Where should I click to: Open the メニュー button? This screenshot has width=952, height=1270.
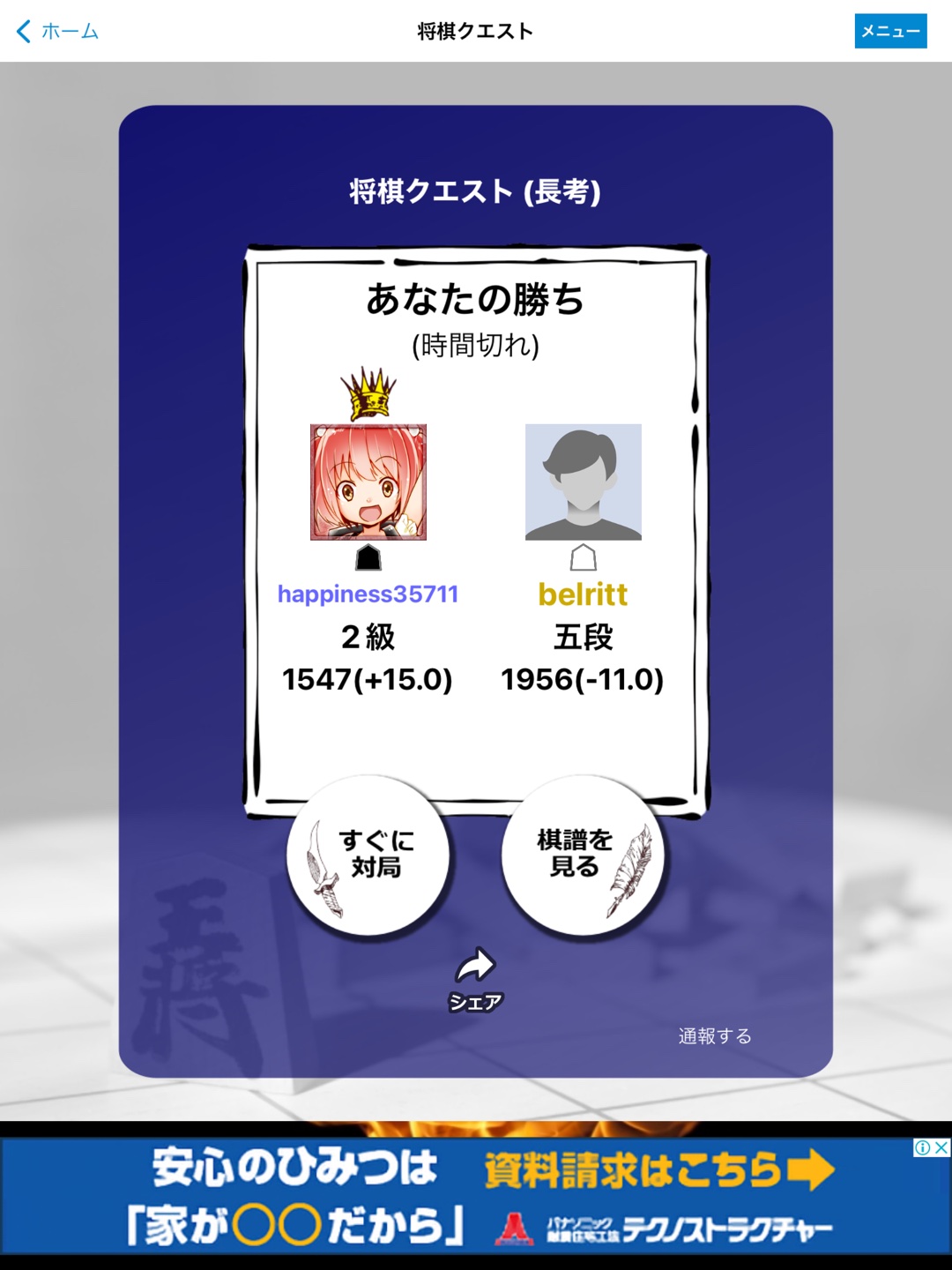click(x=890, y=31)
